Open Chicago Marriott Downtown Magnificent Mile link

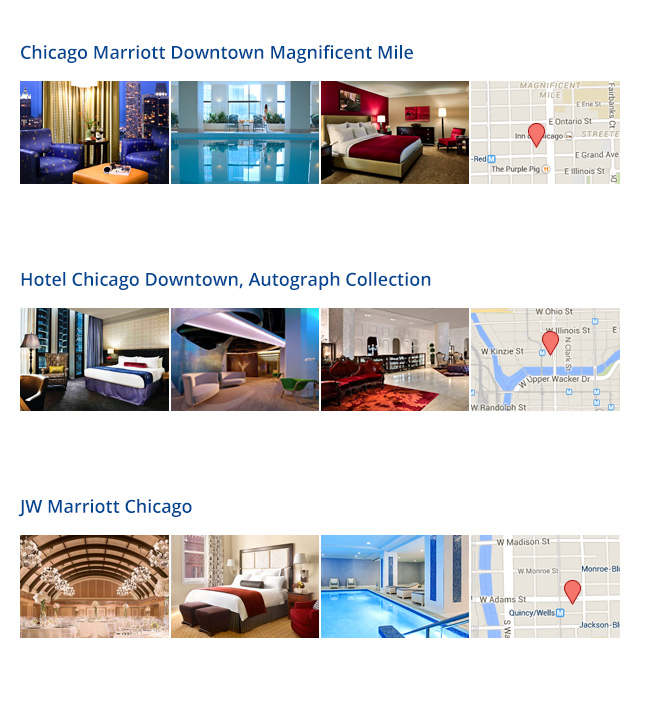(216, 53)
